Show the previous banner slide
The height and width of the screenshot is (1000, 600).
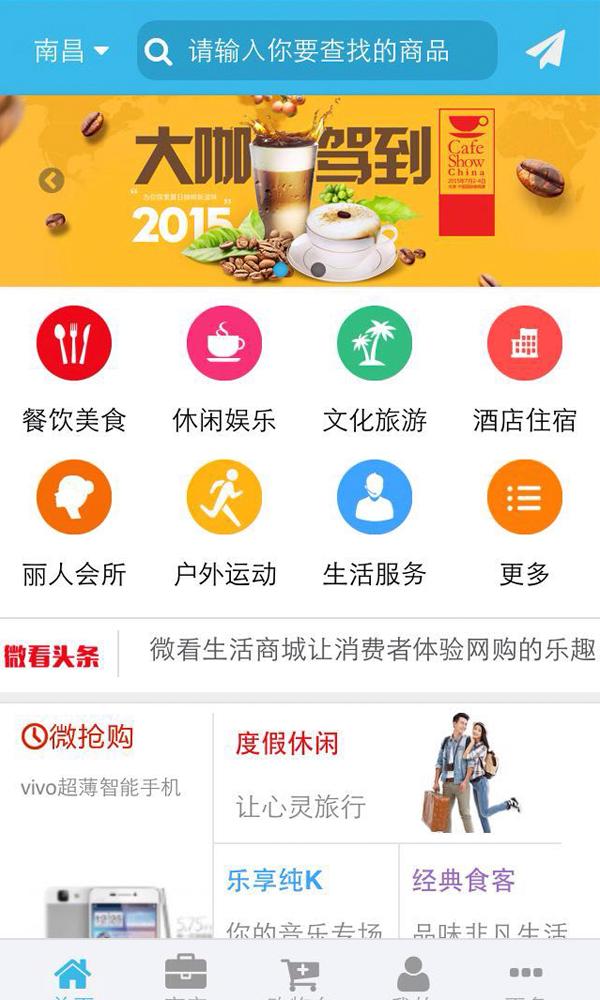tap(51, 181)
